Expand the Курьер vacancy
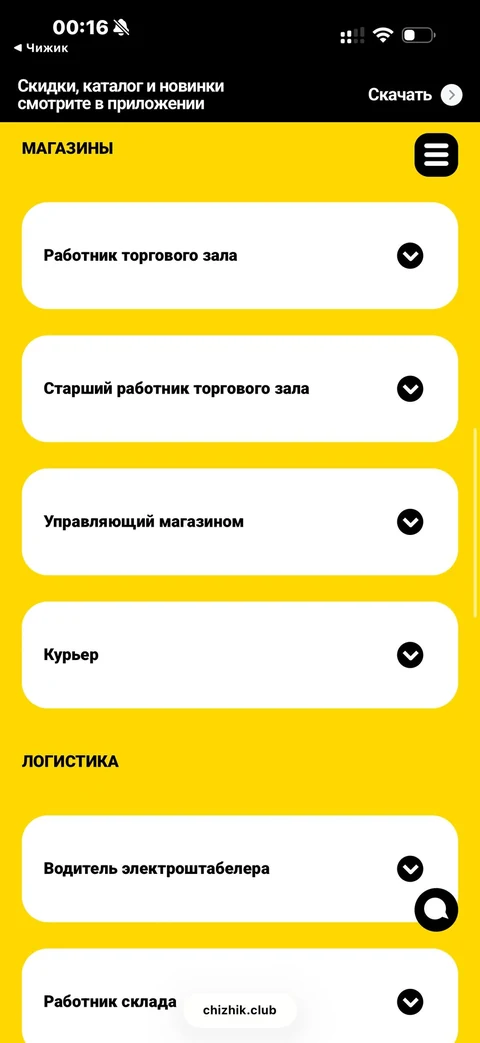The width and height of the screenshot is (480, 1043). 239,655
